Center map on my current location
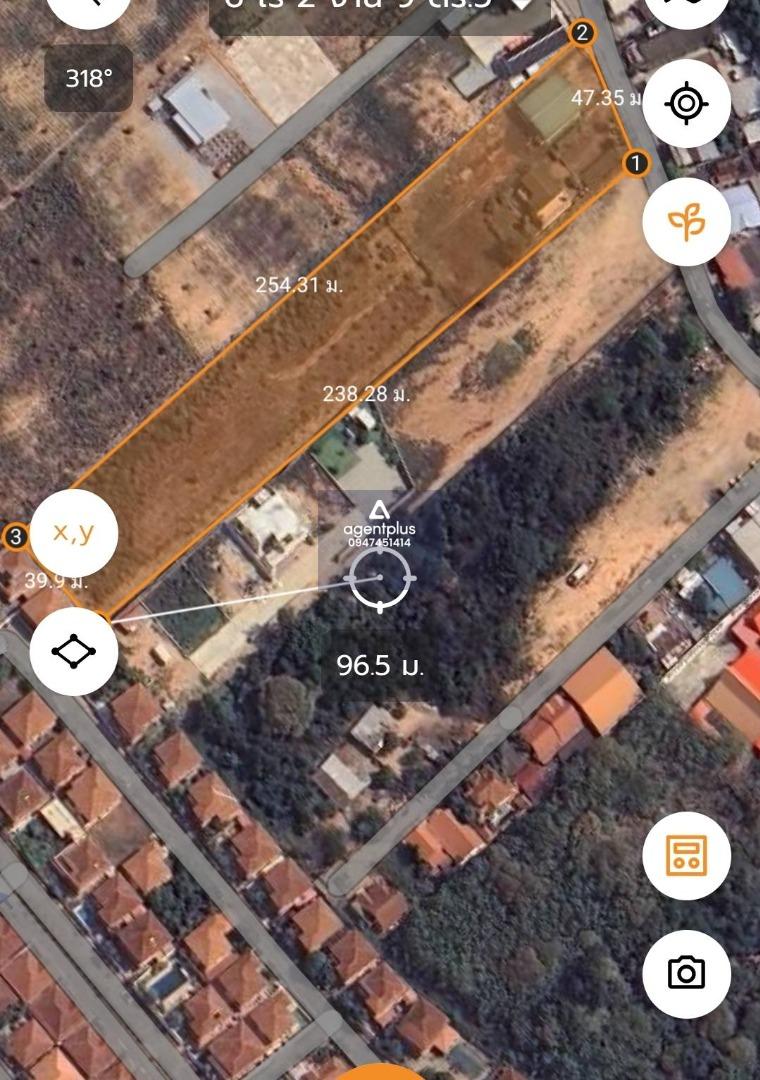Image resolution: width=760 pixels, height=1080 pixels. [686, 104]
